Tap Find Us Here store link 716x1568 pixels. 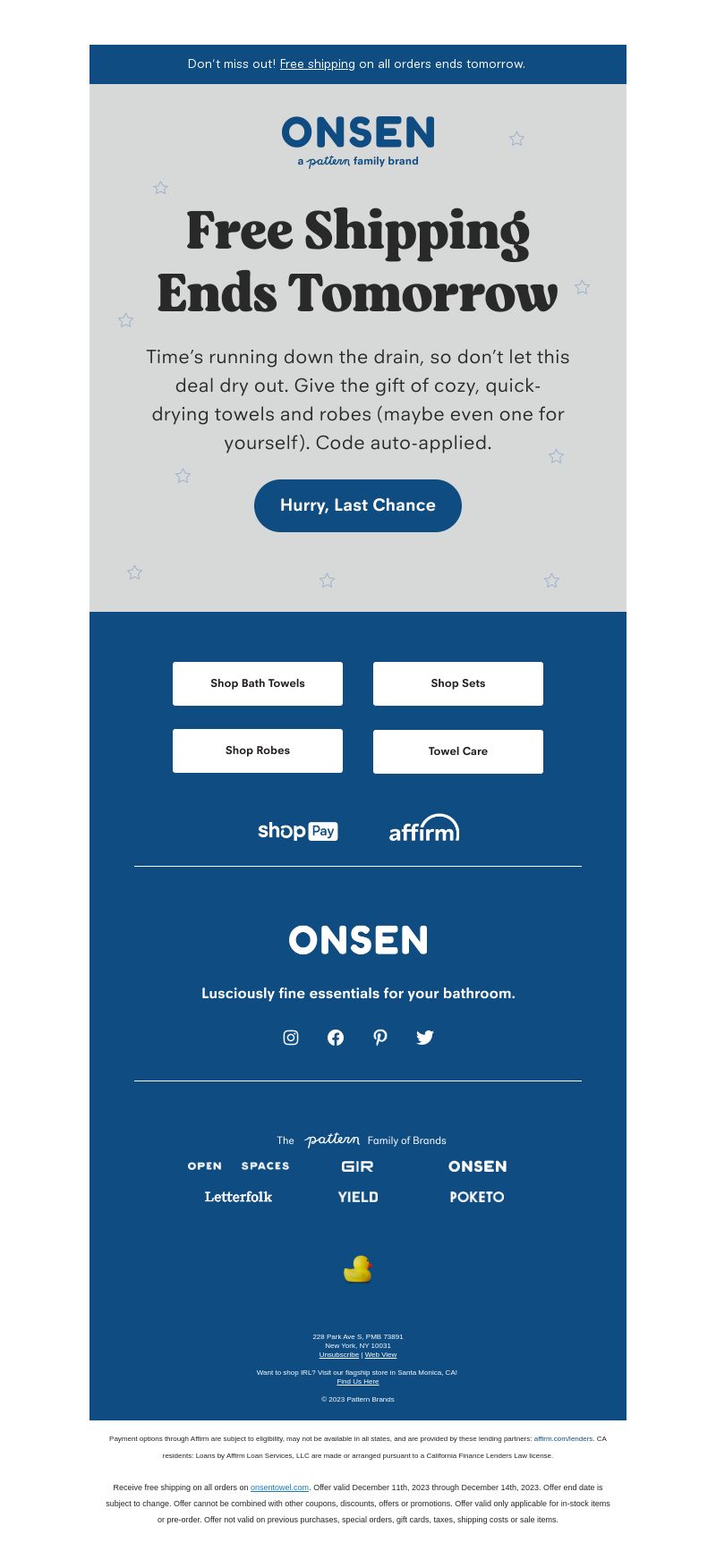coord(357,1382)
